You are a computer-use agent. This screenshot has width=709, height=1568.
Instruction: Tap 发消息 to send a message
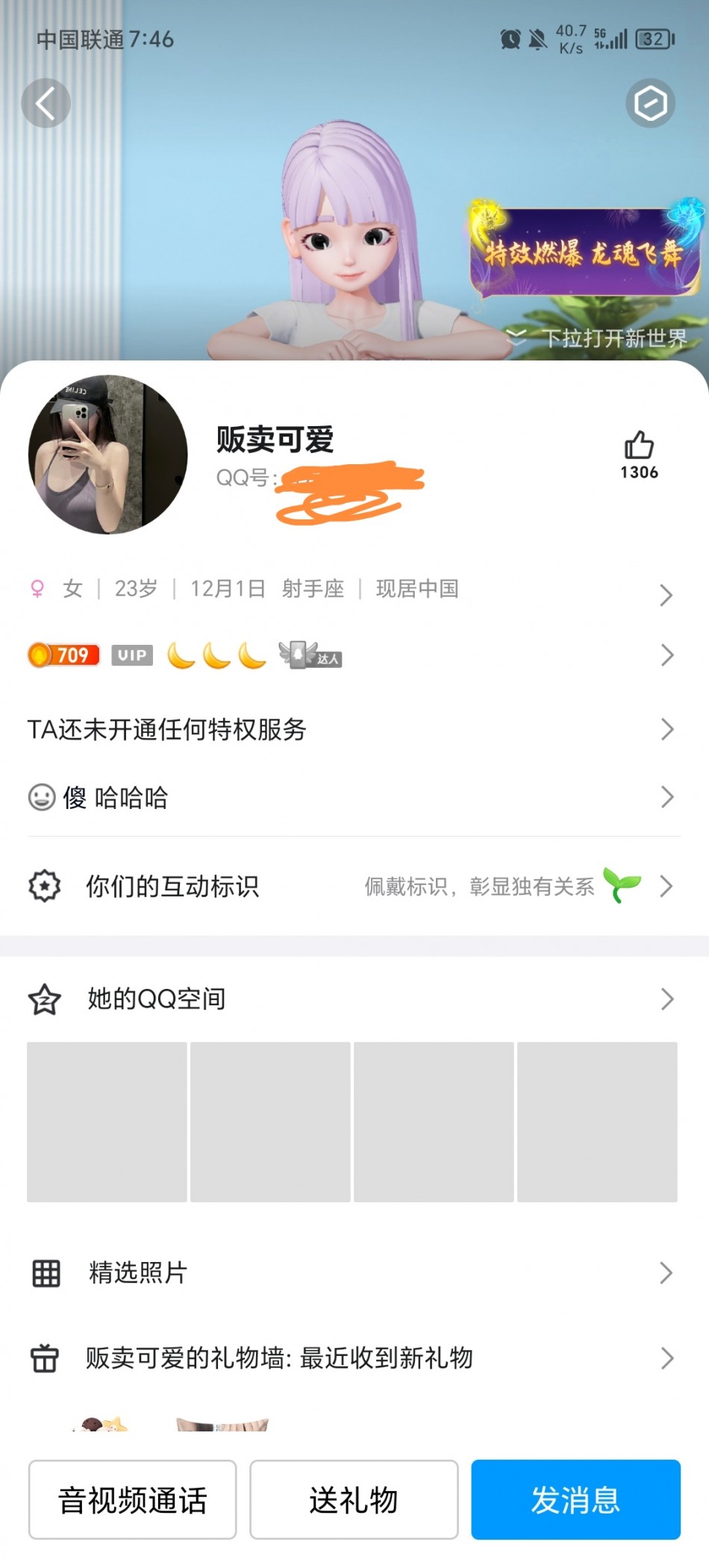[x=575, y=1499]
